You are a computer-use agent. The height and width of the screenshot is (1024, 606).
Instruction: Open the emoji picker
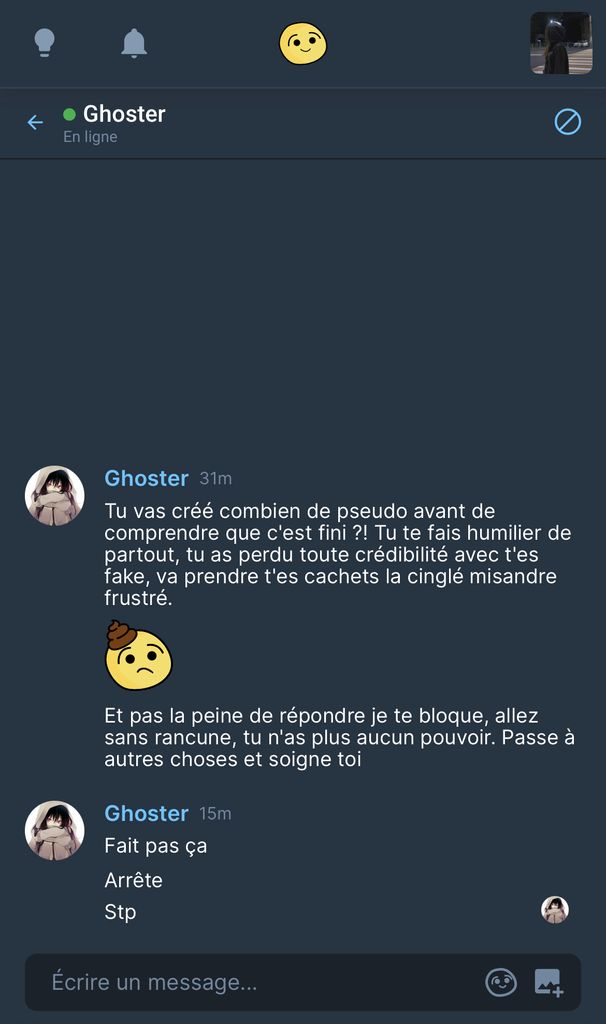[x=500, y=982]
